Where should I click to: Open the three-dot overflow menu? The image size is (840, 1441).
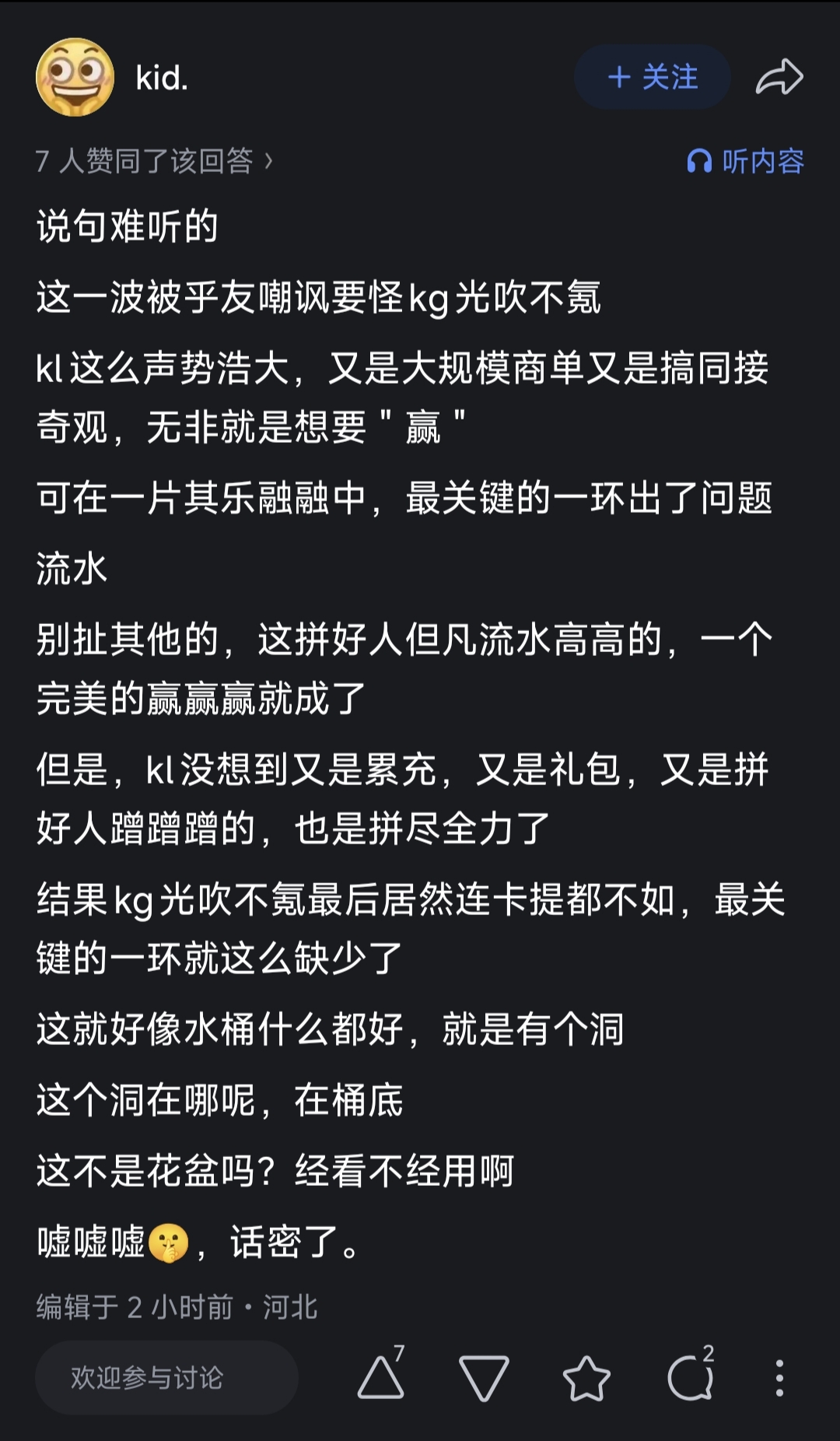[x=779, y=1377]
